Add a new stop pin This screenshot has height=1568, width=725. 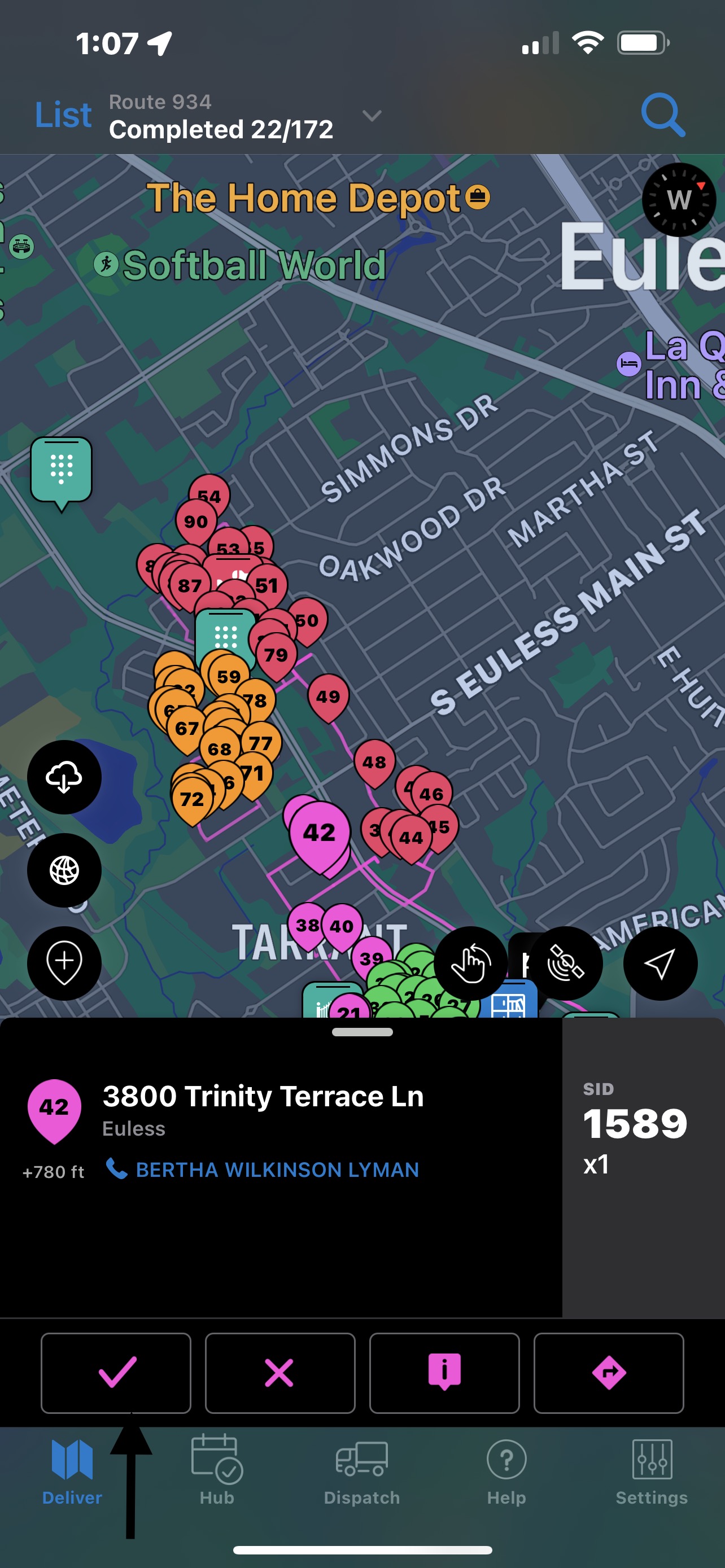coord(64,963)
